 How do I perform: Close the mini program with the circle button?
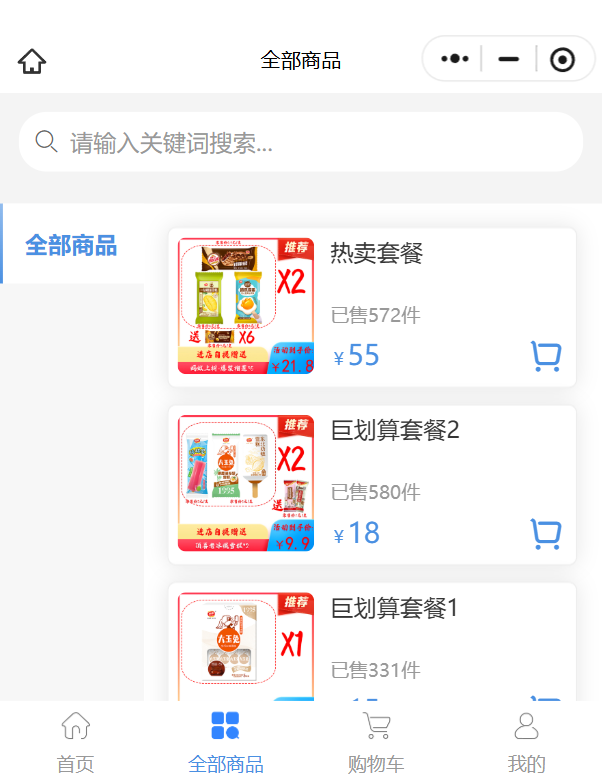pos(562,60)
